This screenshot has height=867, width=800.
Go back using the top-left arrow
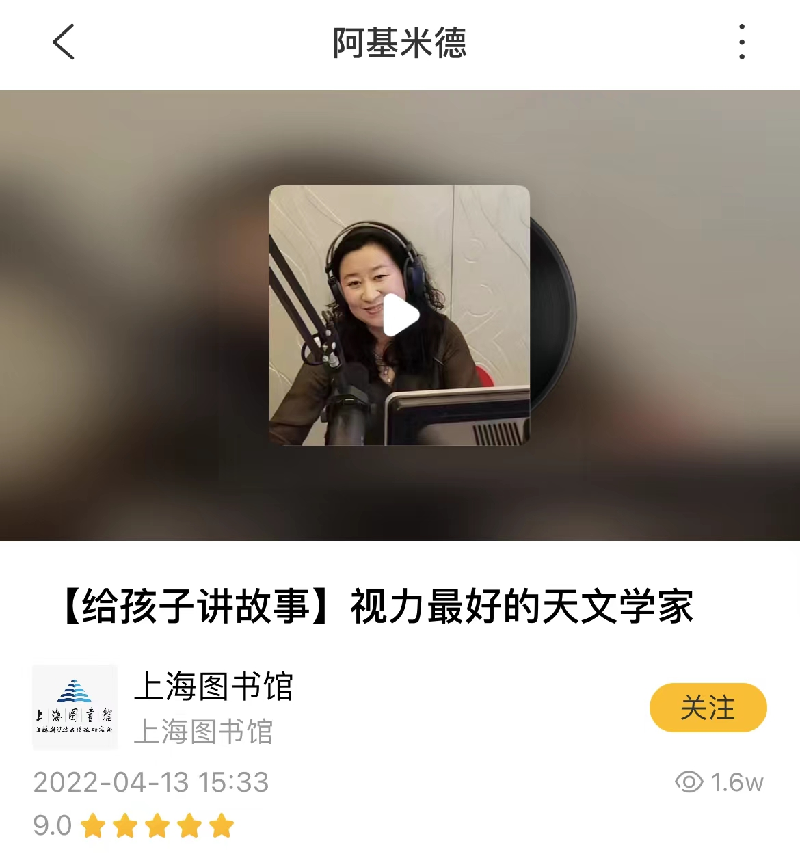pyautogui.click(x=63, y=42)
